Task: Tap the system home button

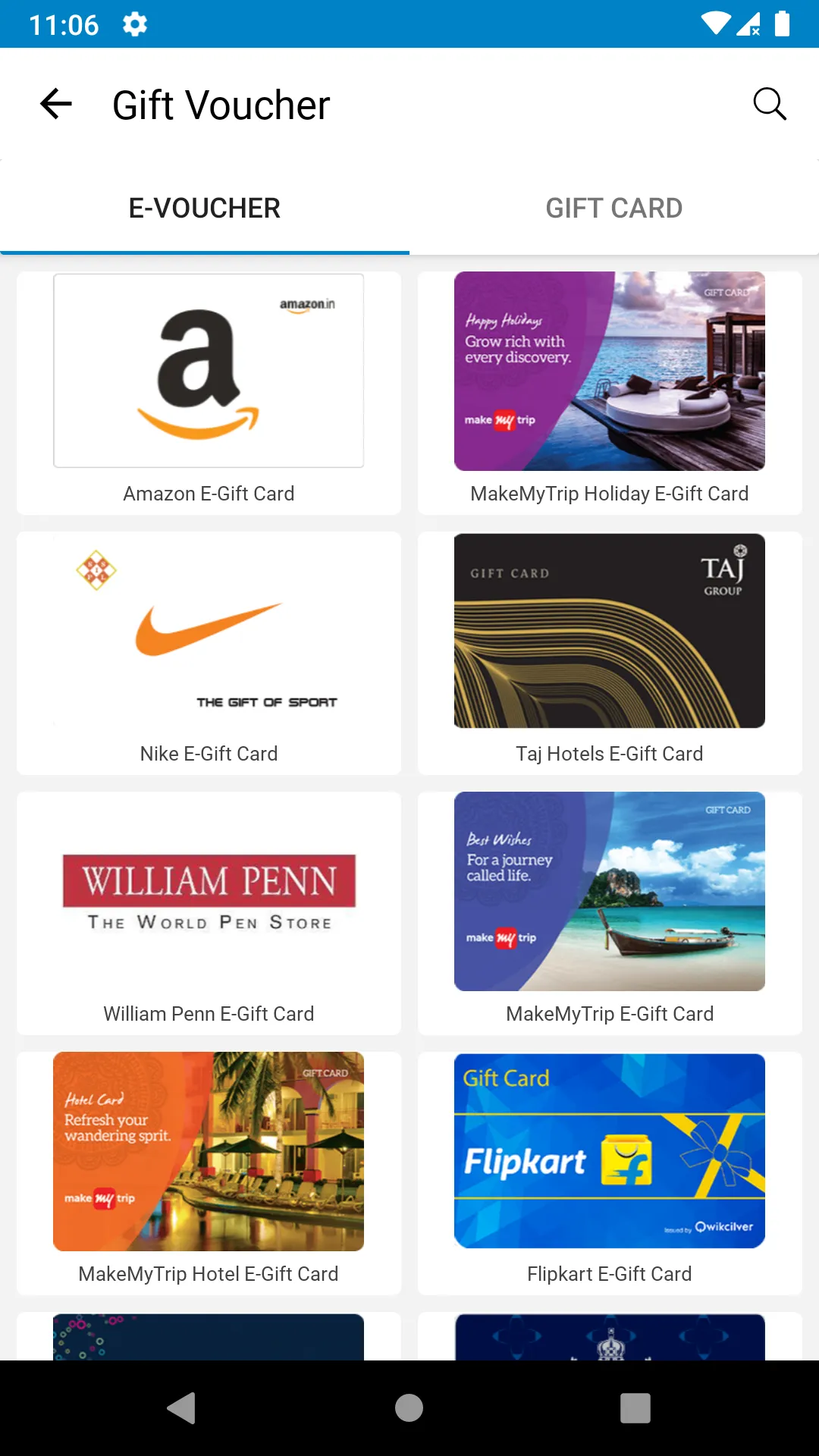Action: click(x=409, y=1408)
